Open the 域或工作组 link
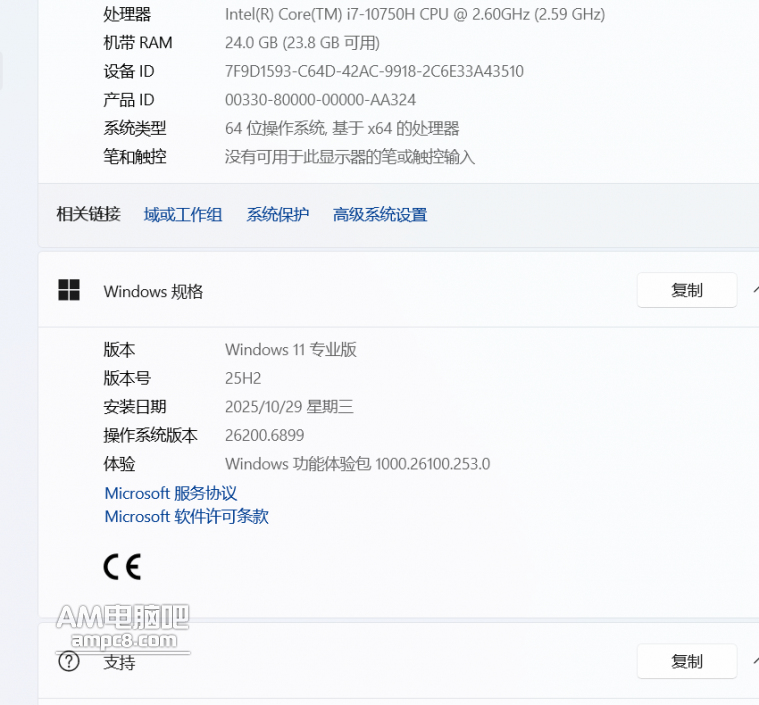 click(x=183, y=214)
